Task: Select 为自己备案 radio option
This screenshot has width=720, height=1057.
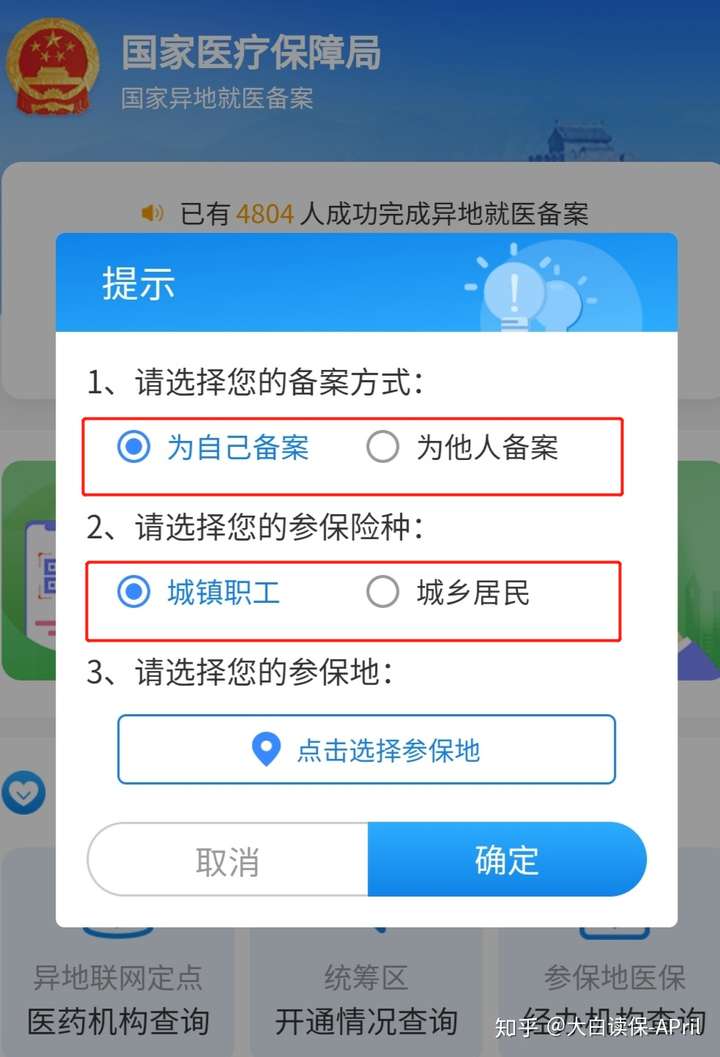Action: (134, 447)
